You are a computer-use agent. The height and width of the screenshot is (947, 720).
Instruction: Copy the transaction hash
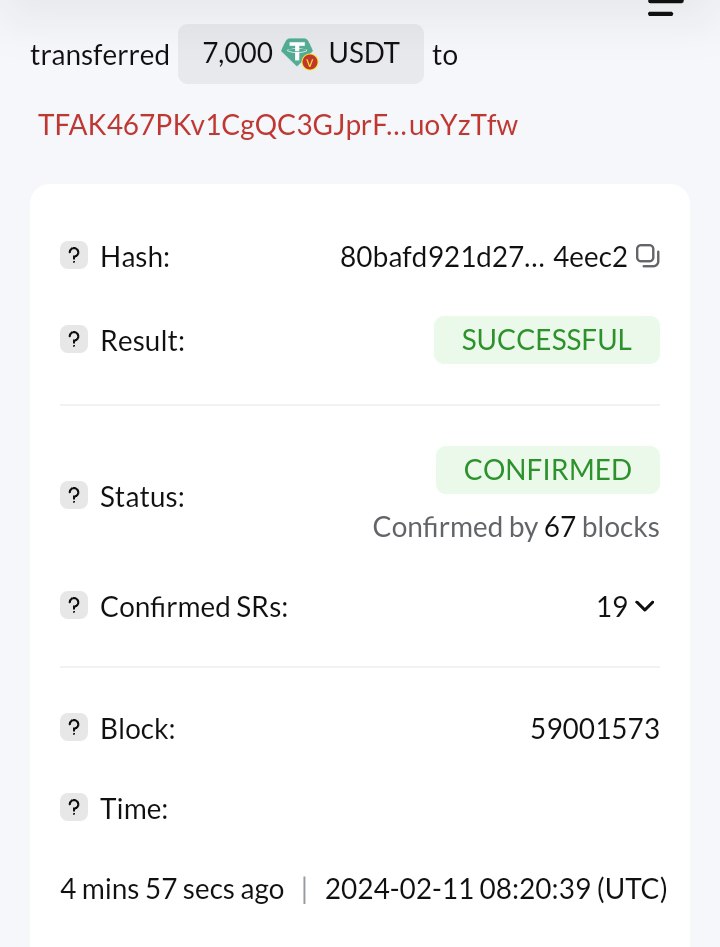[649, 257]
